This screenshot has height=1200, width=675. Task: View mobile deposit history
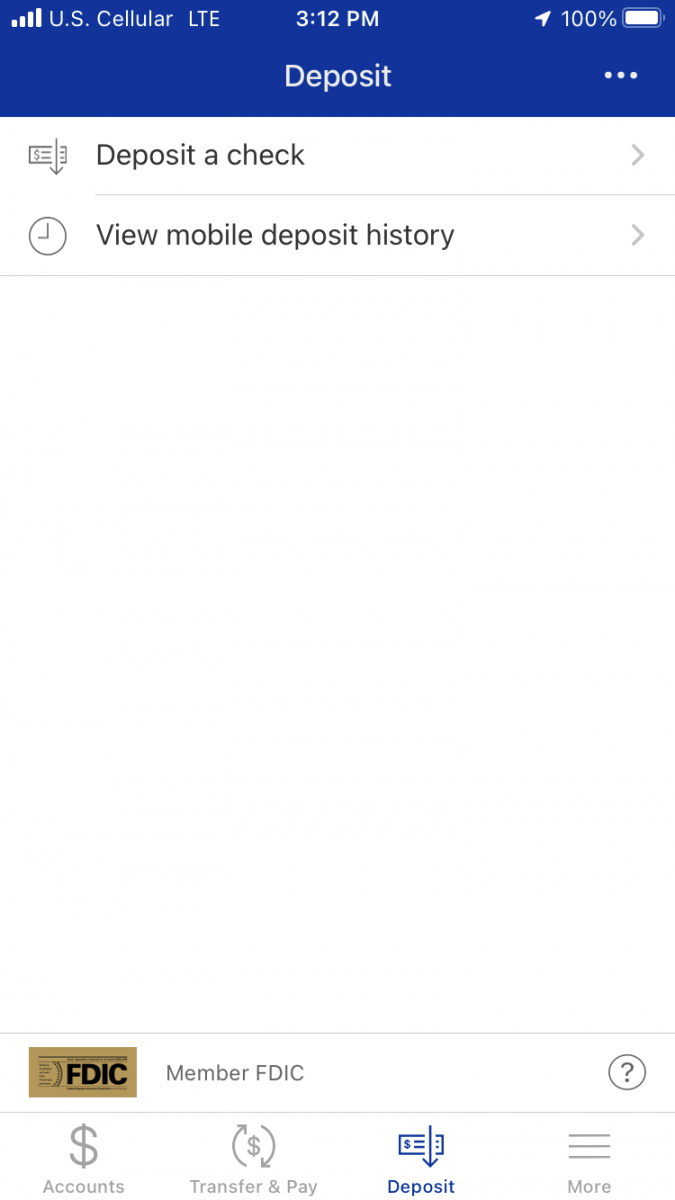point(337,236)
